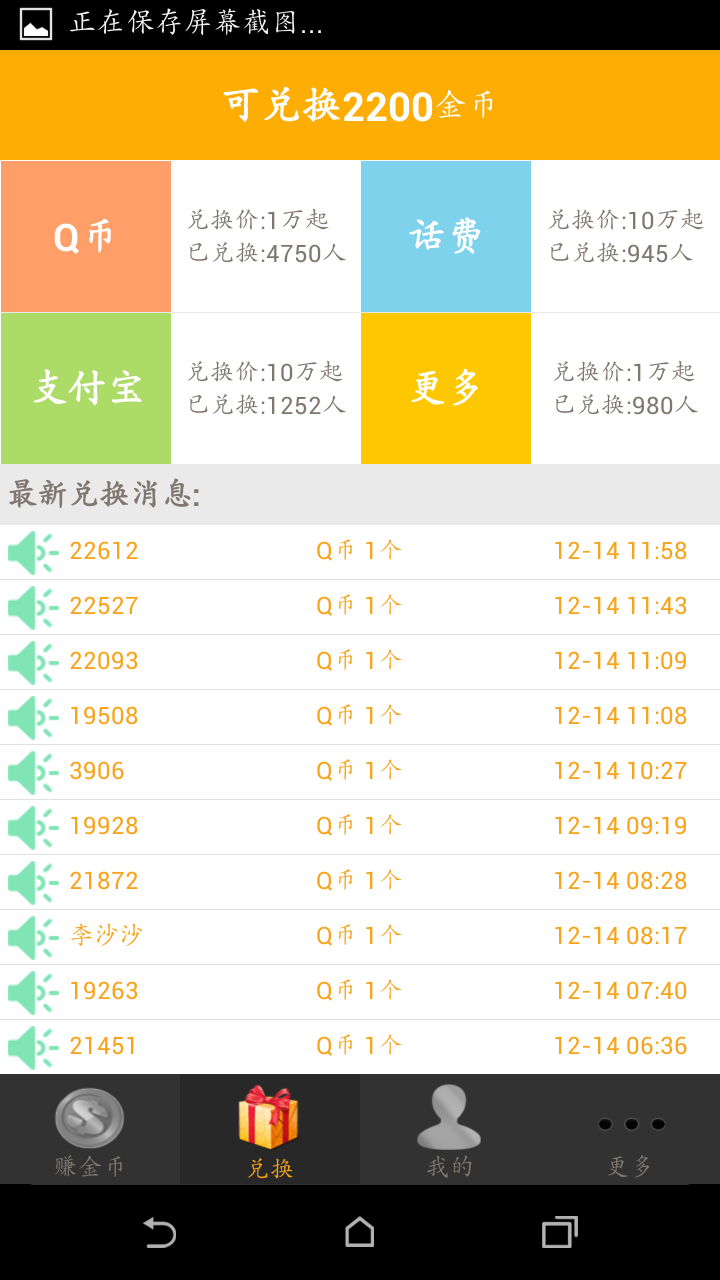The height and width of the screenshot is (1280, 720).
Task: Tap the ellipsis icon on the 更多 tab
Action: [630, 1123]
